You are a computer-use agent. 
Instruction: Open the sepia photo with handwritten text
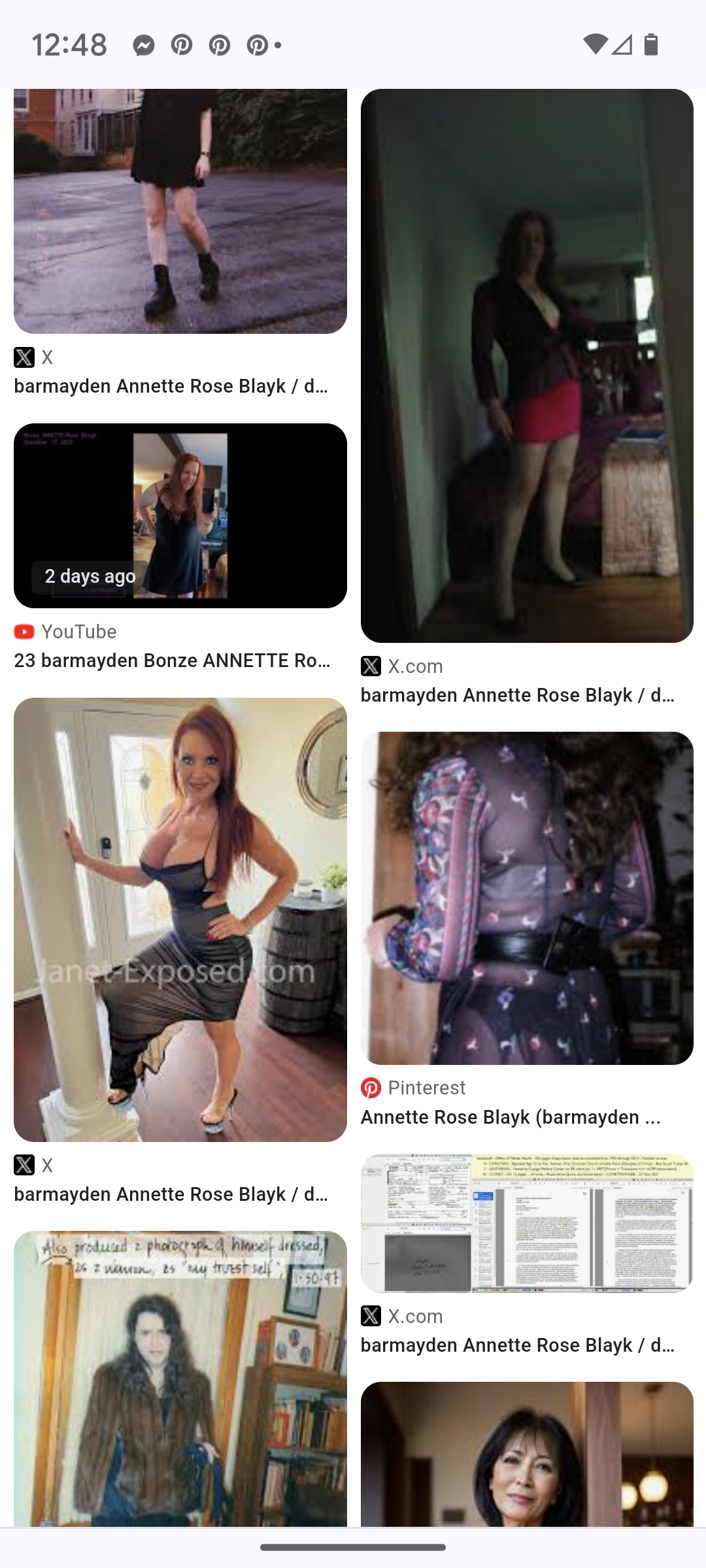180,1375
